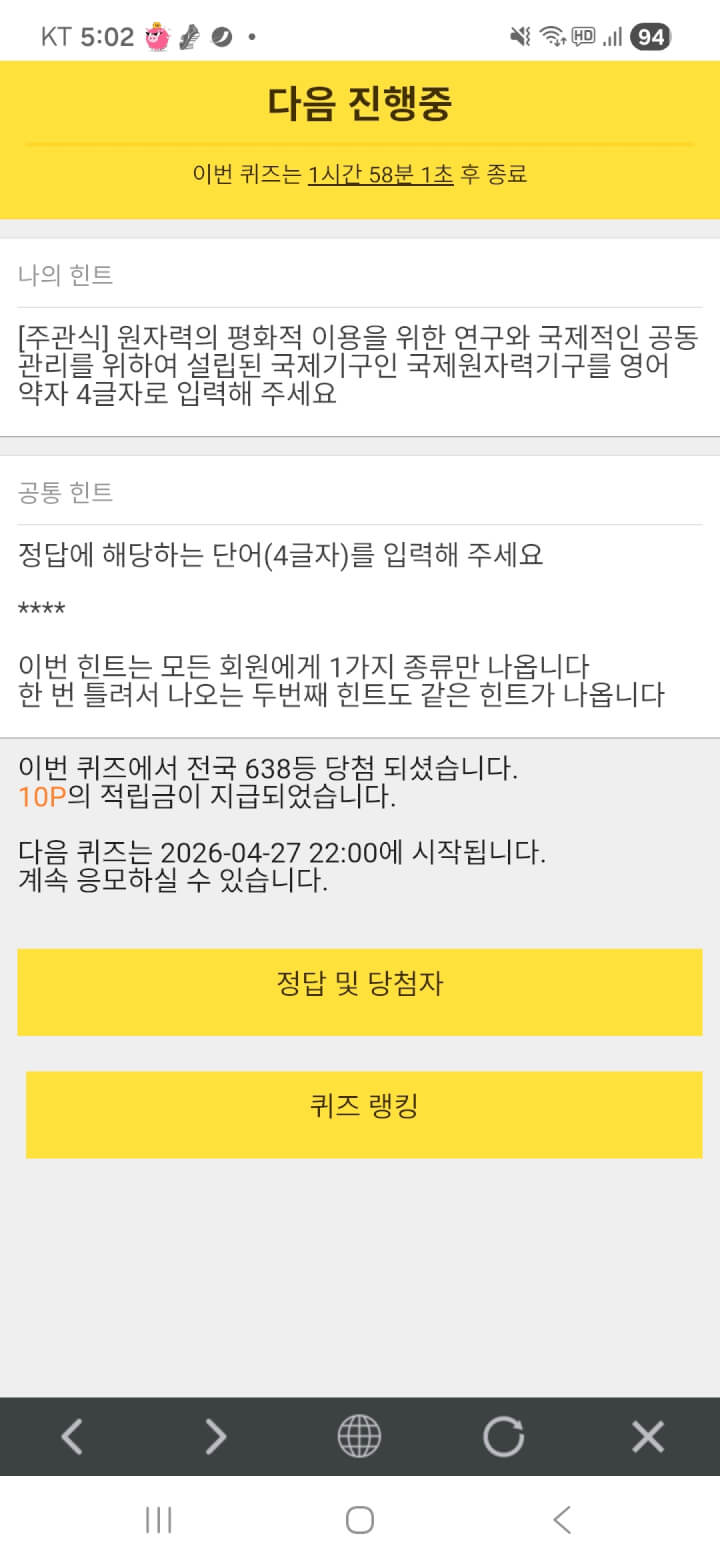Close the in-app browser

[647, 1436]
